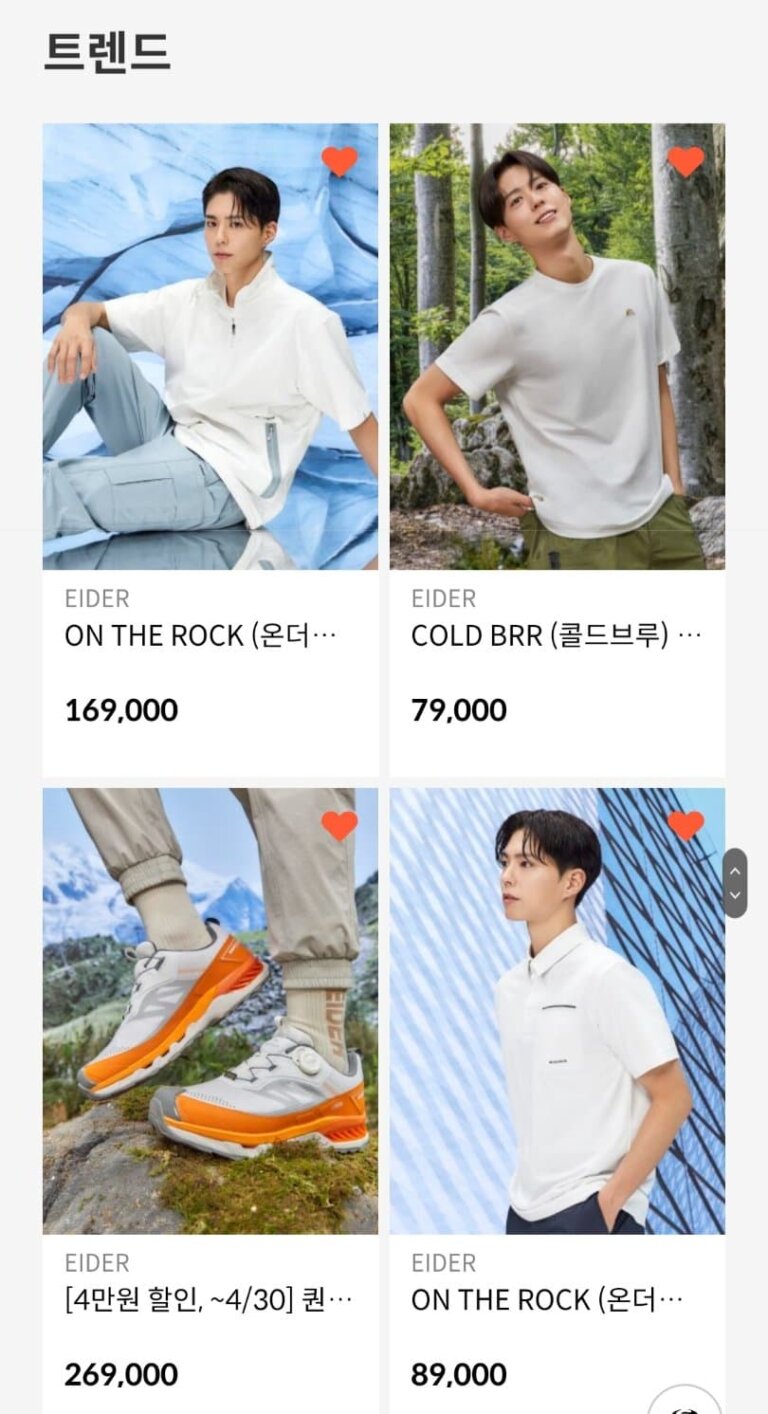
Task: Click the EIDER brand label under the windbreaker photo
Action: point(97,599)
